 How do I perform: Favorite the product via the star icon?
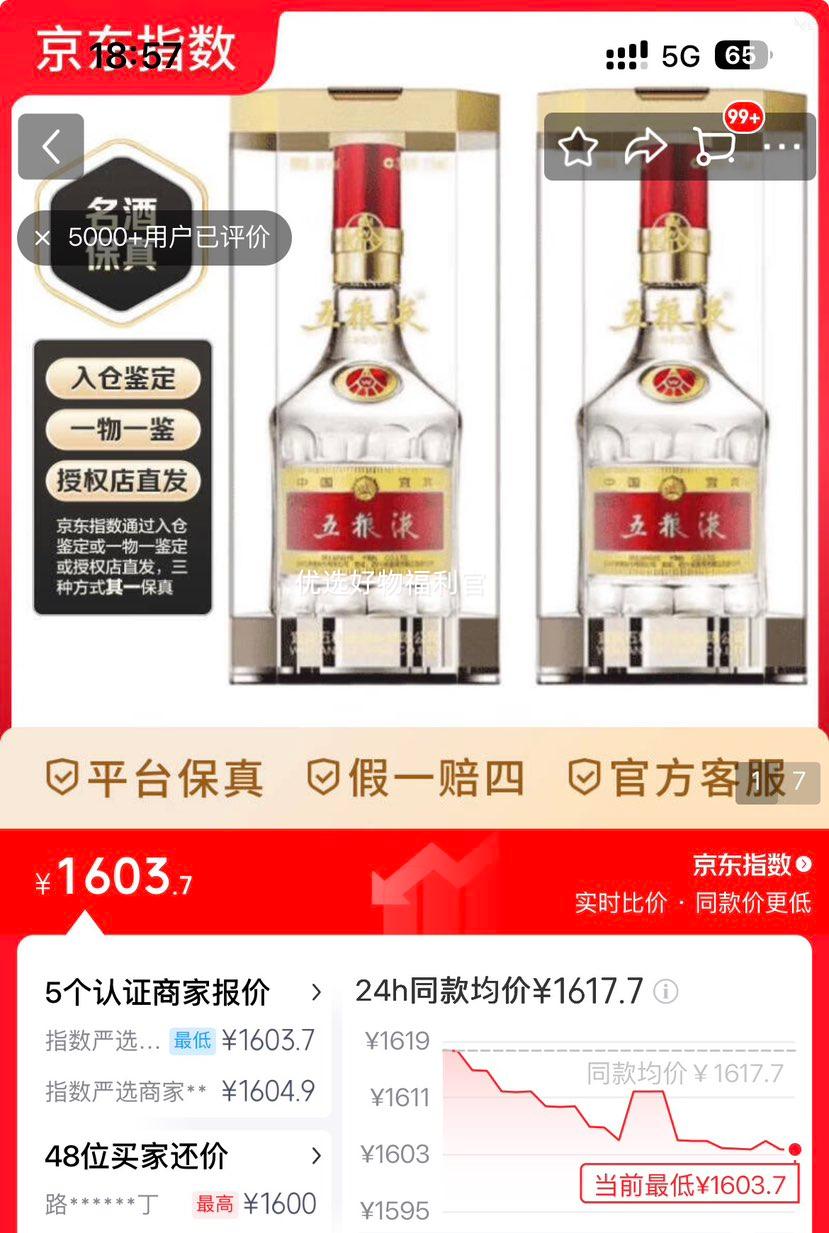576,145
